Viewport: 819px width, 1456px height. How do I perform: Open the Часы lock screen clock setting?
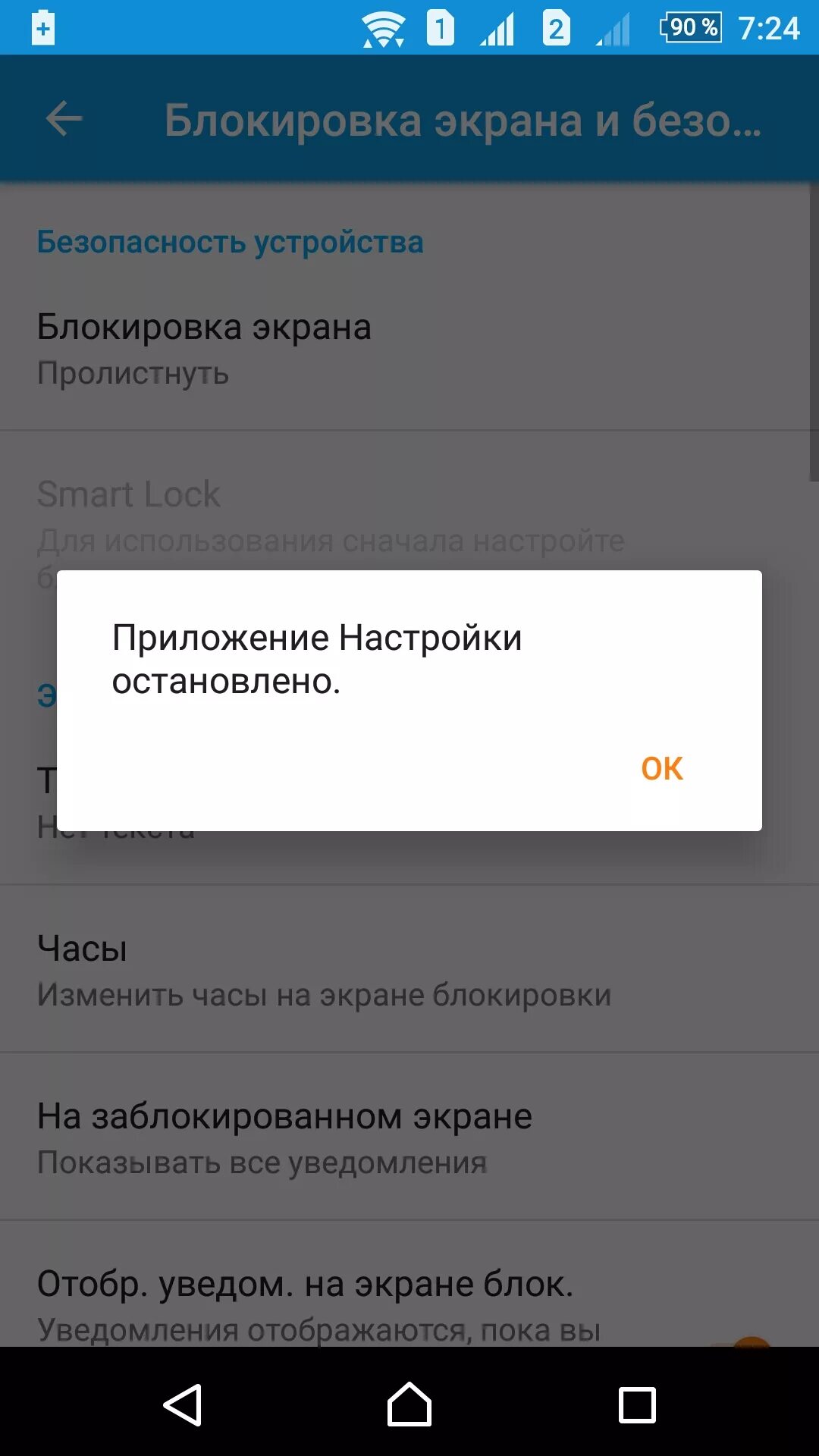[409, 969]
